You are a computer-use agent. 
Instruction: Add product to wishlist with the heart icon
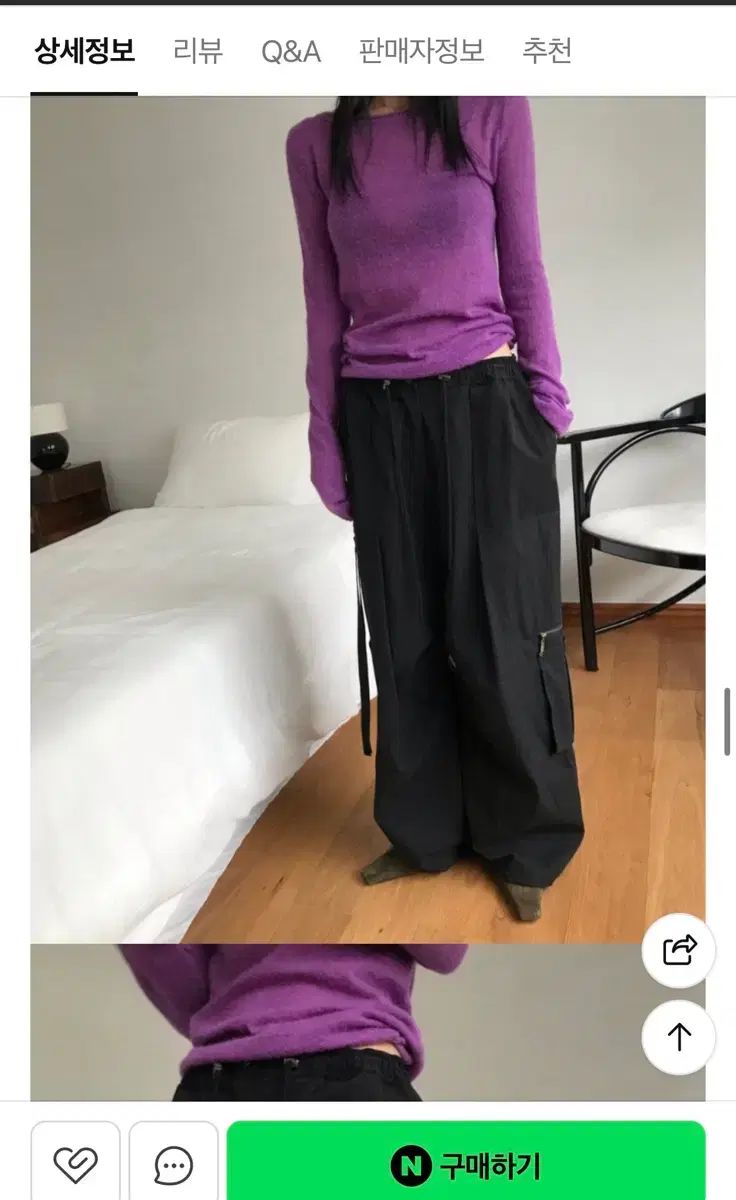tap(75, 1164)
